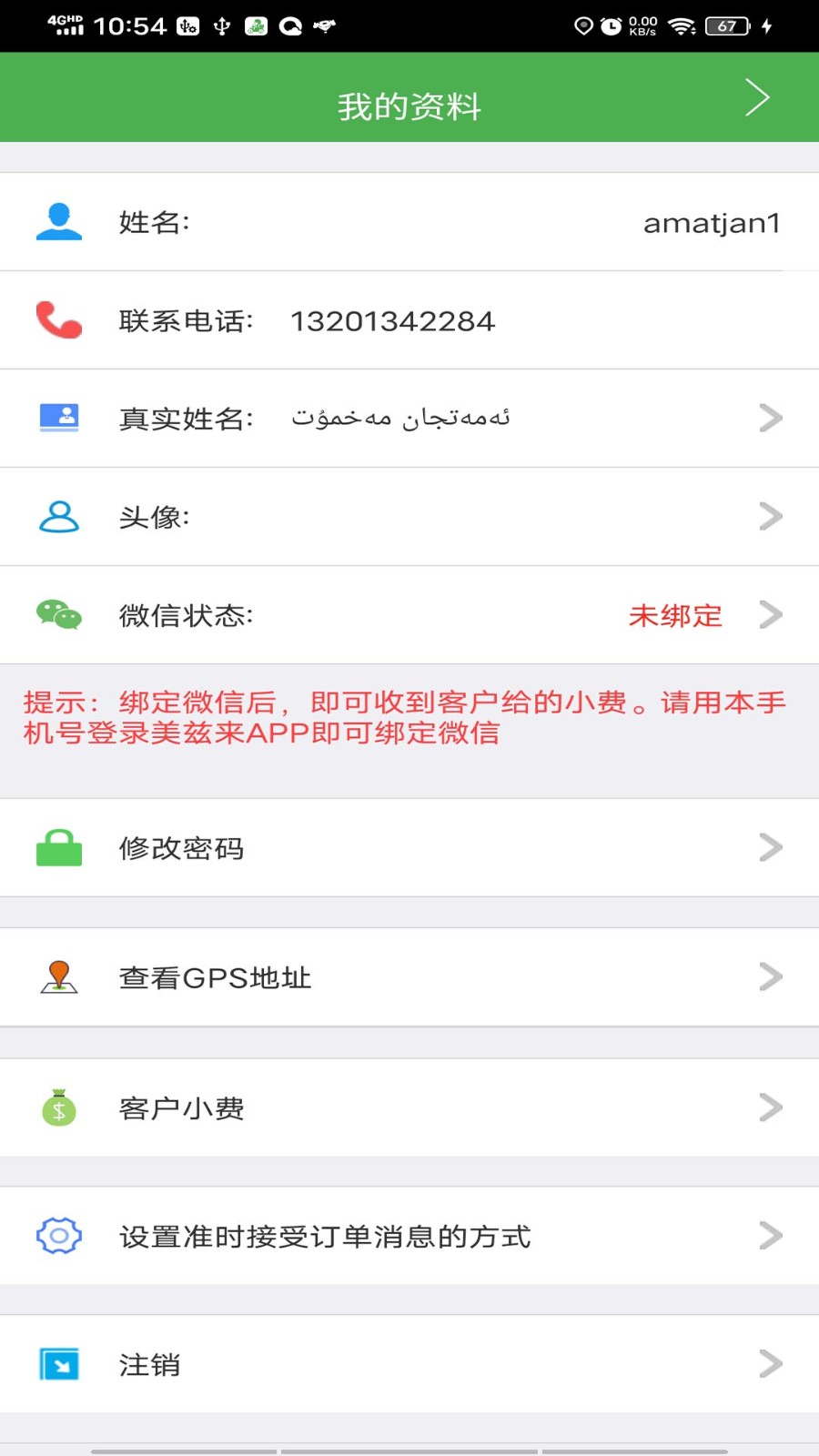Click the arrow in the green header bar
The width and height of the screenshot is (819, 1456).
pyautogui.click(x=757, y=97)
